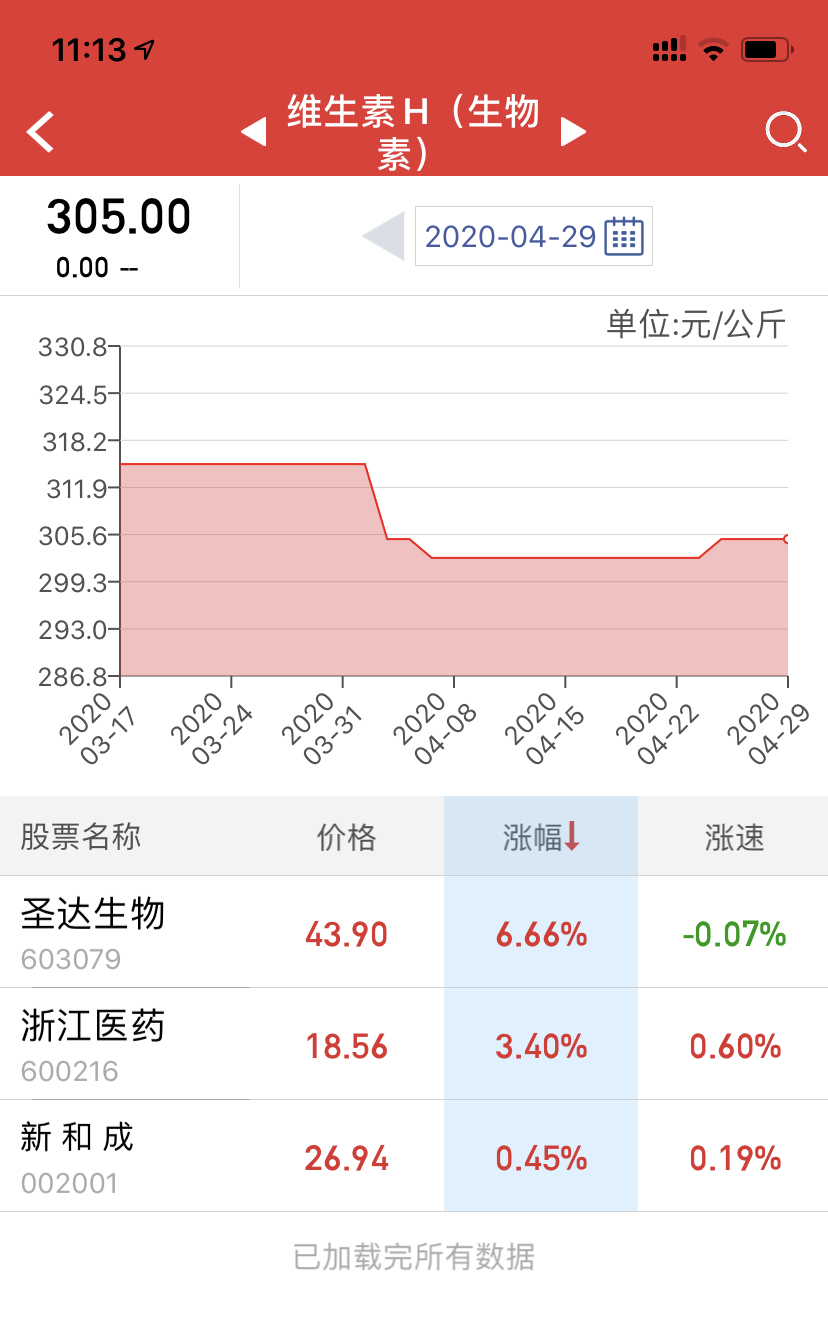Sort the list by 涨速
Image resolution: width=828 pixels, height=1318 pixels.
[734, 837]
